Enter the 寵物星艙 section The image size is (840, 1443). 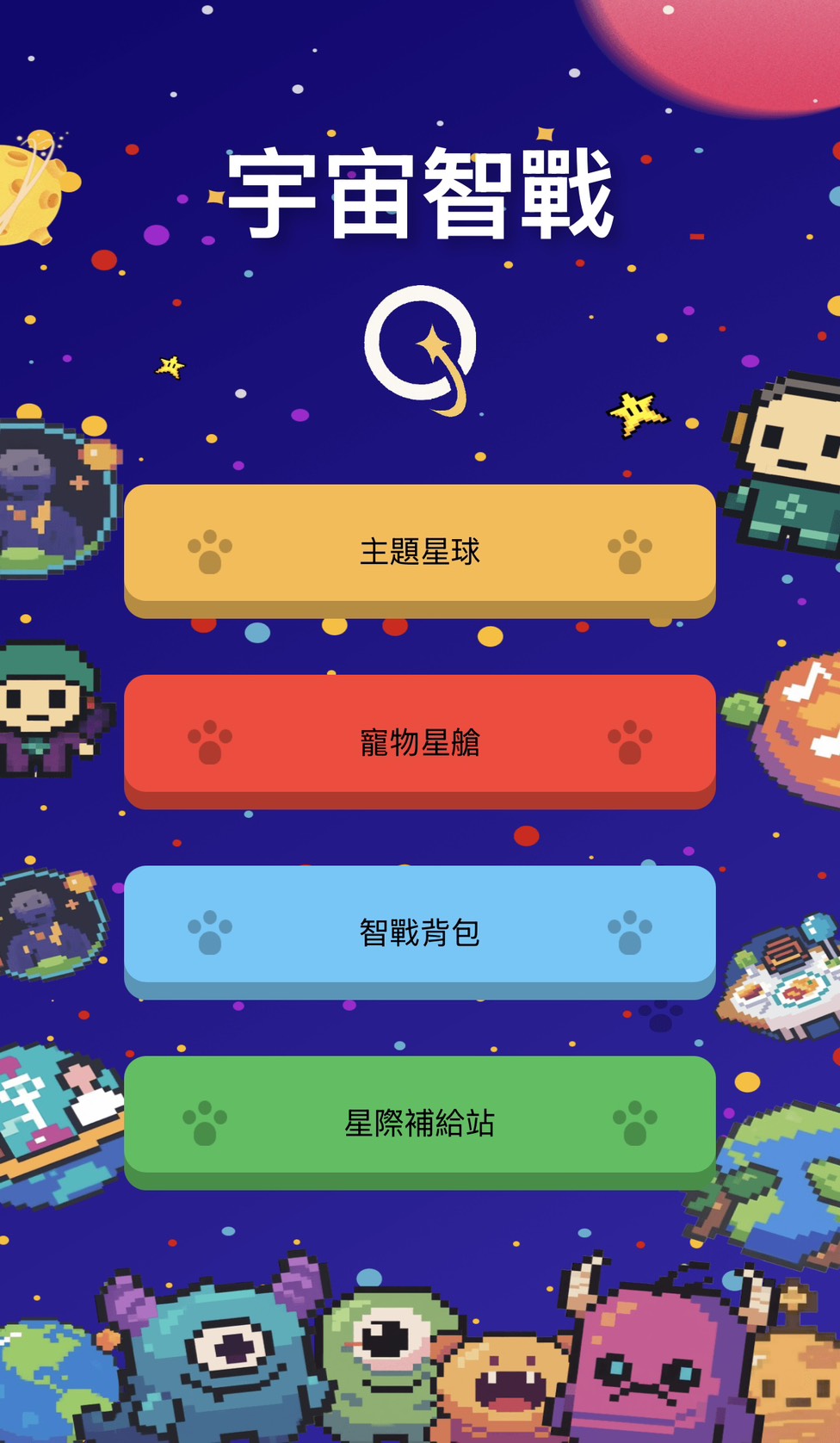point(420,740)
